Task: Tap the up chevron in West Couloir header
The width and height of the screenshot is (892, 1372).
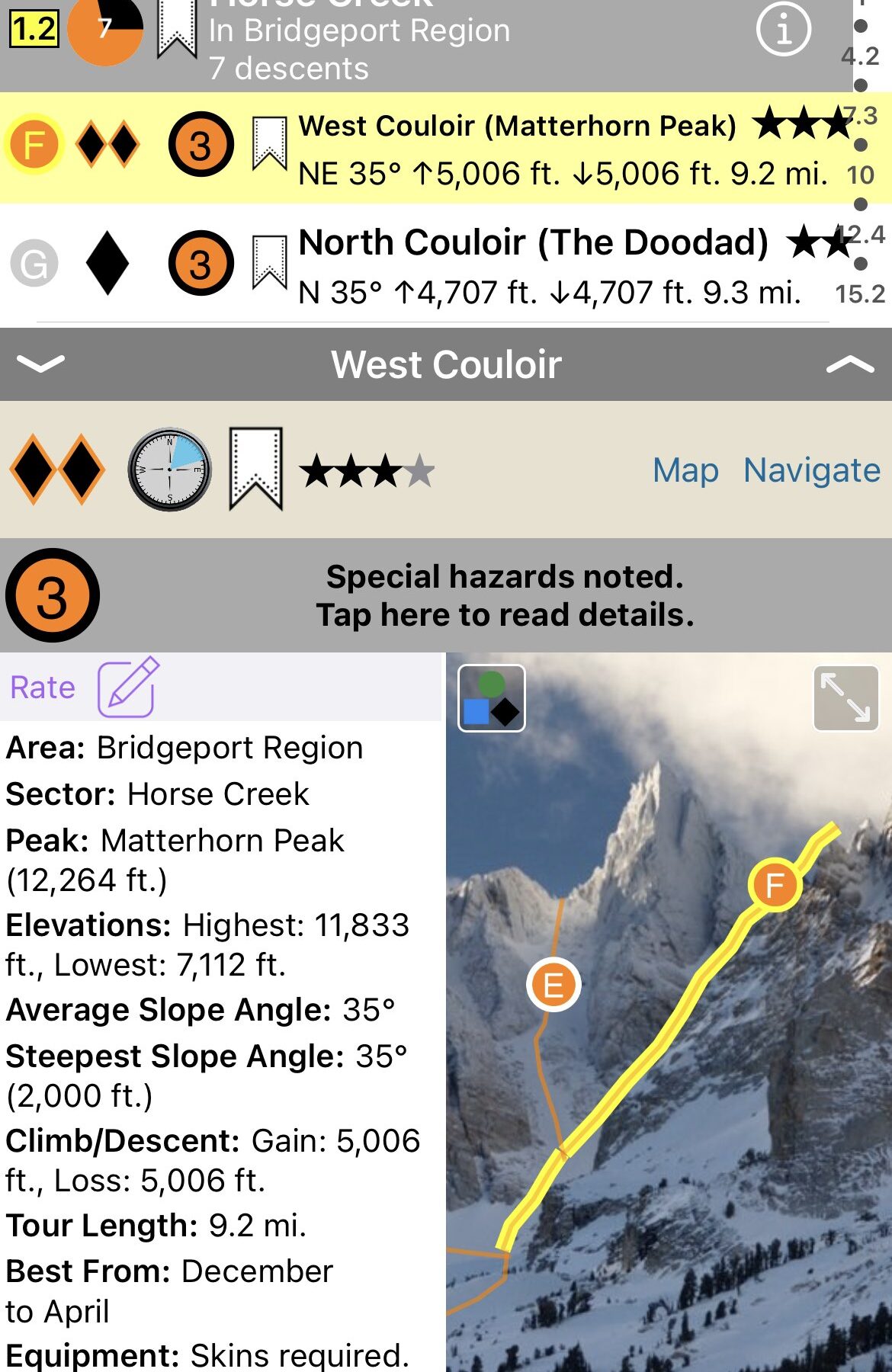Action: point(849,365)
